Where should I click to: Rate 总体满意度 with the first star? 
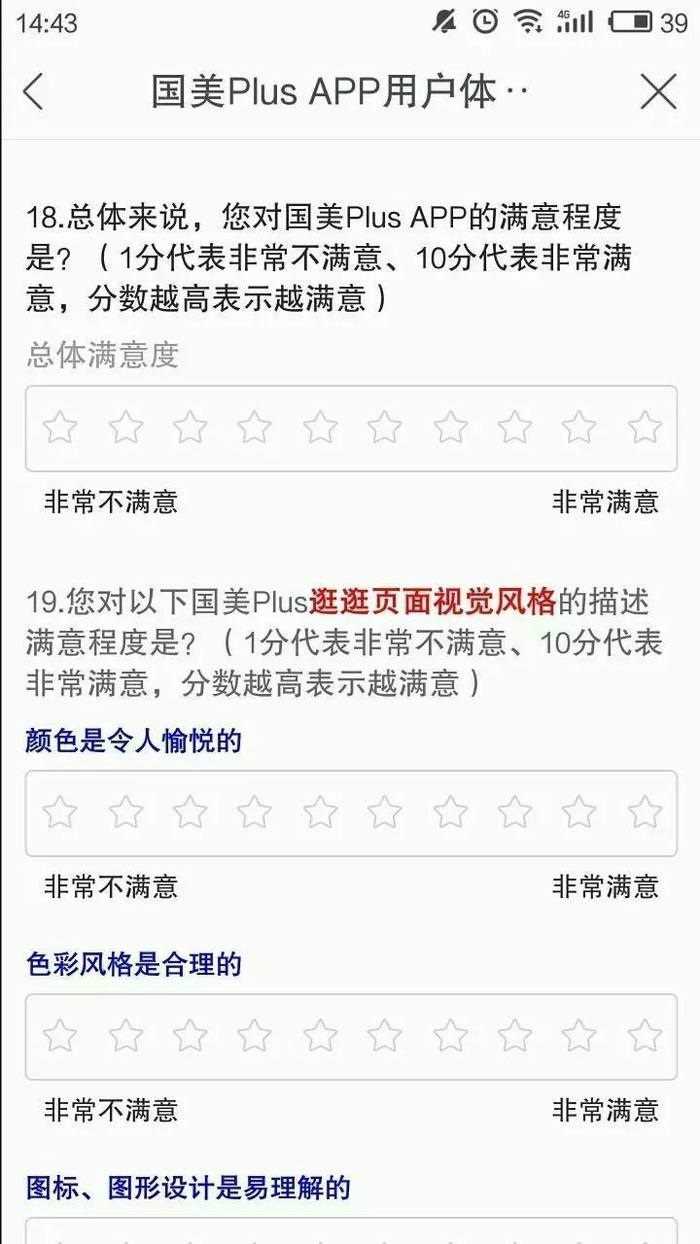pyautogui.click(x=60, y=428)
